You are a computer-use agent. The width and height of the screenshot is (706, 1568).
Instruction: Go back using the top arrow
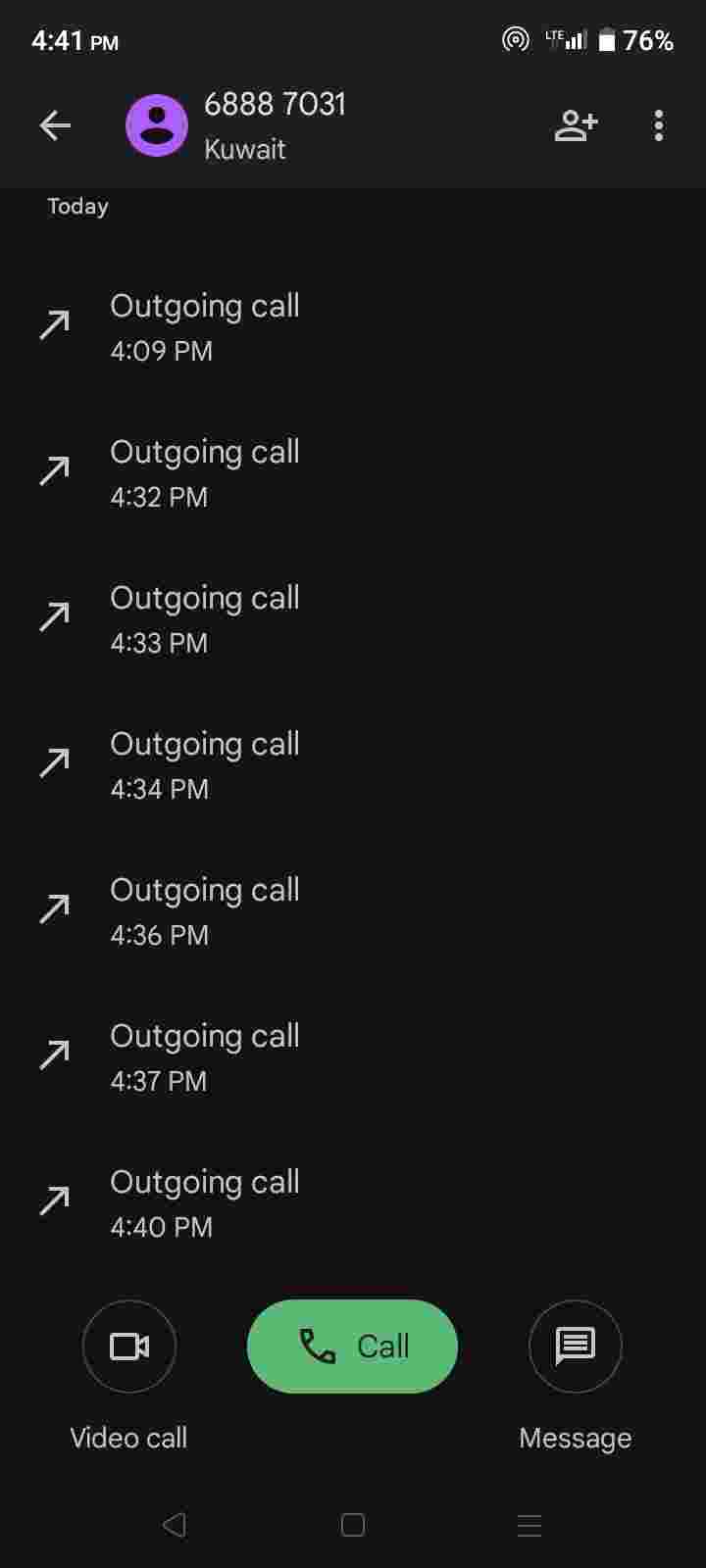coord(55,125)
